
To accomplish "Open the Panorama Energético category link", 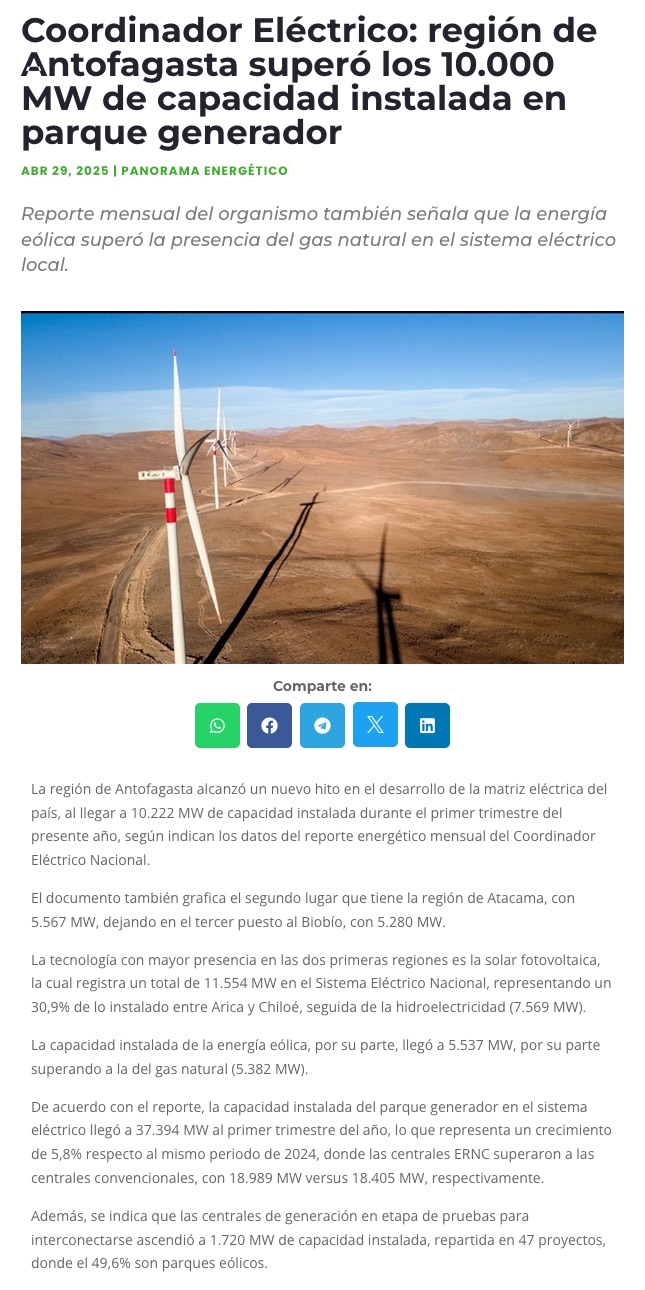I will (204, 171).
